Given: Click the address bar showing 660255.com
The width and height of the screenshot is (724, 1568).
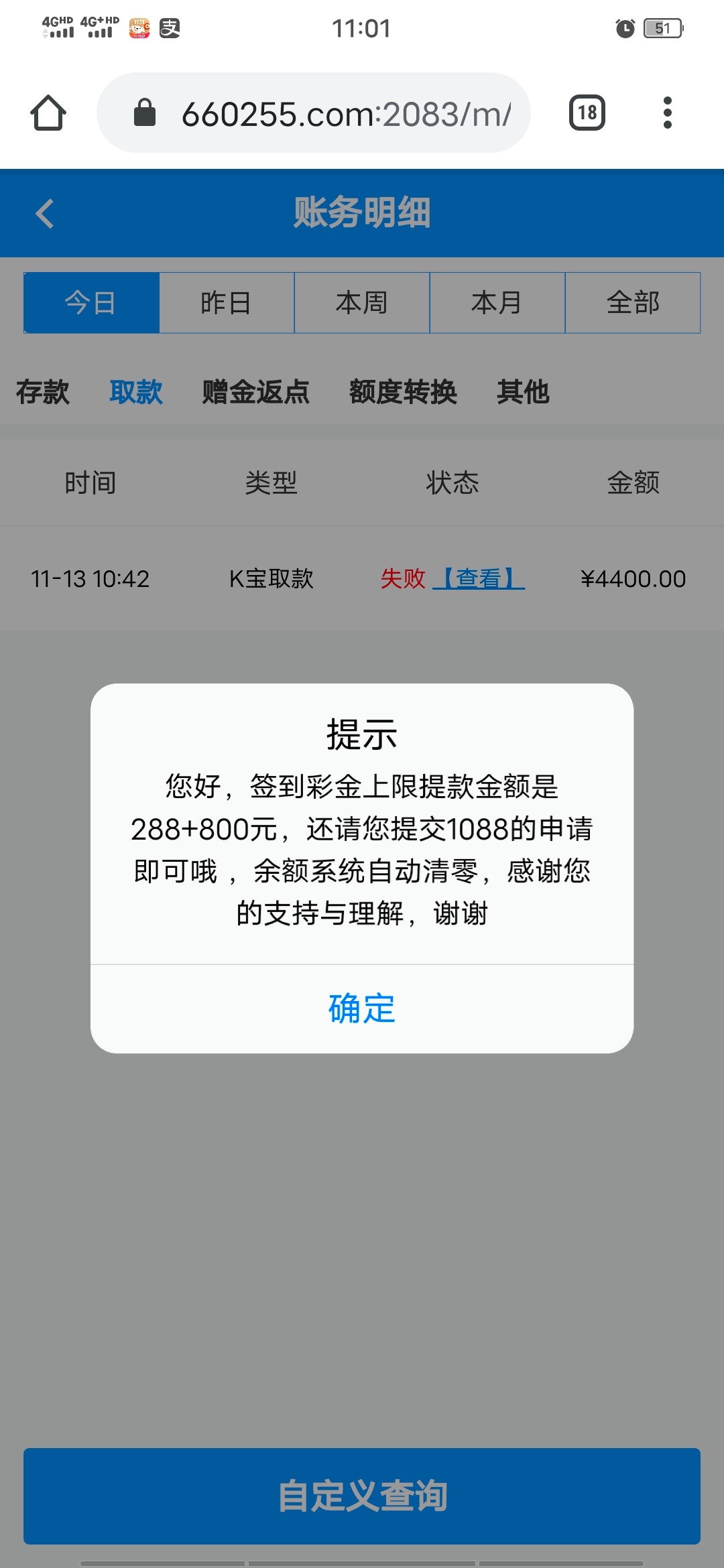Looking at the screenshot, I should (x=349, y=112).
